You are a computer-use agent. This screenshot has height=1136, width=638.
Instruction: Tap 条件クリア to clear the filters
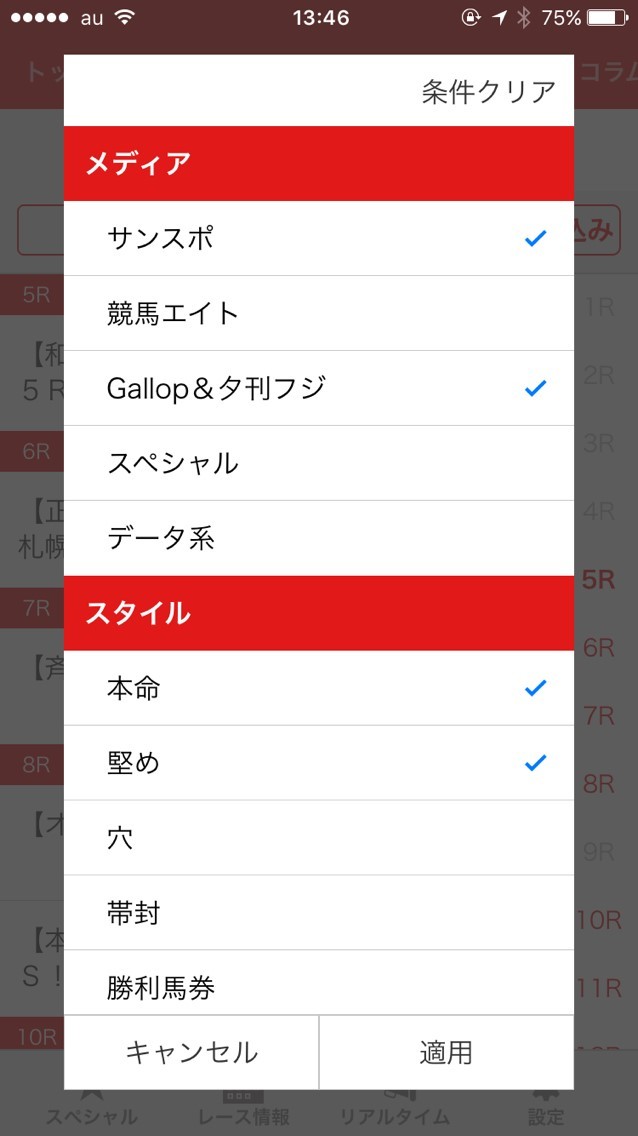tap(488, 92)
